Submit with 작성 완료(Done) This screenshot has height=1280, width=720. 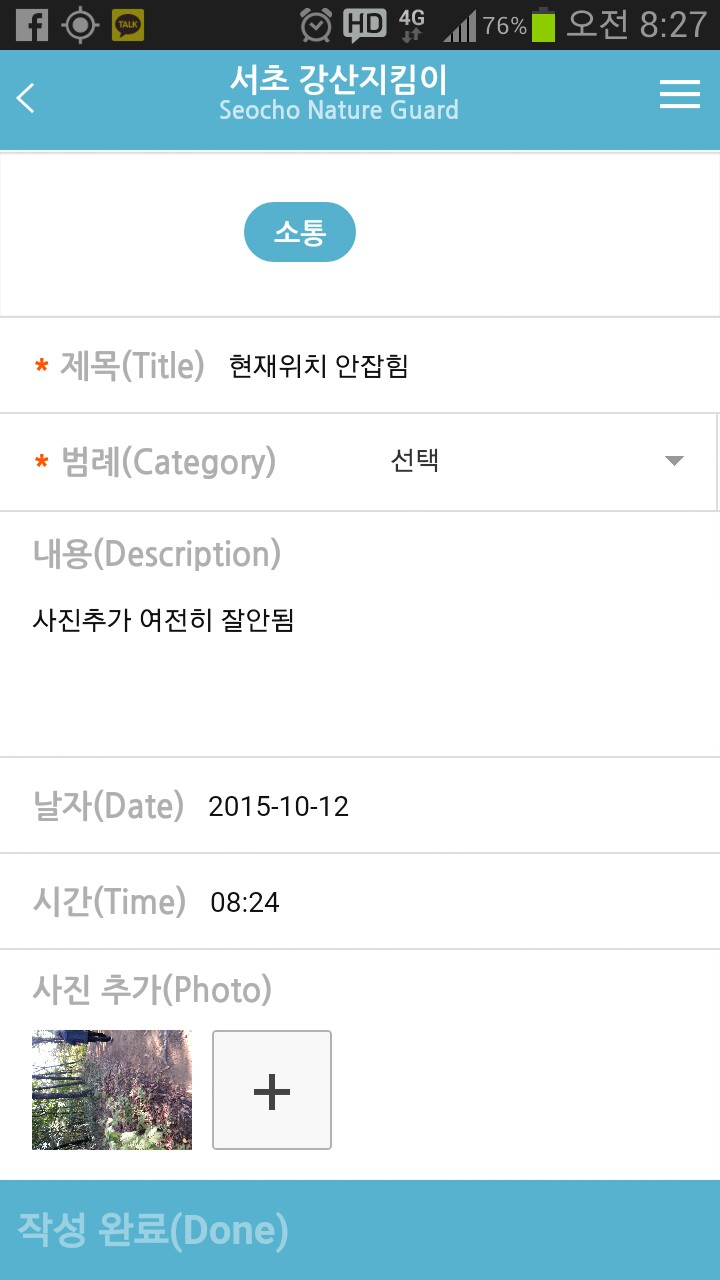[360, 1230]
